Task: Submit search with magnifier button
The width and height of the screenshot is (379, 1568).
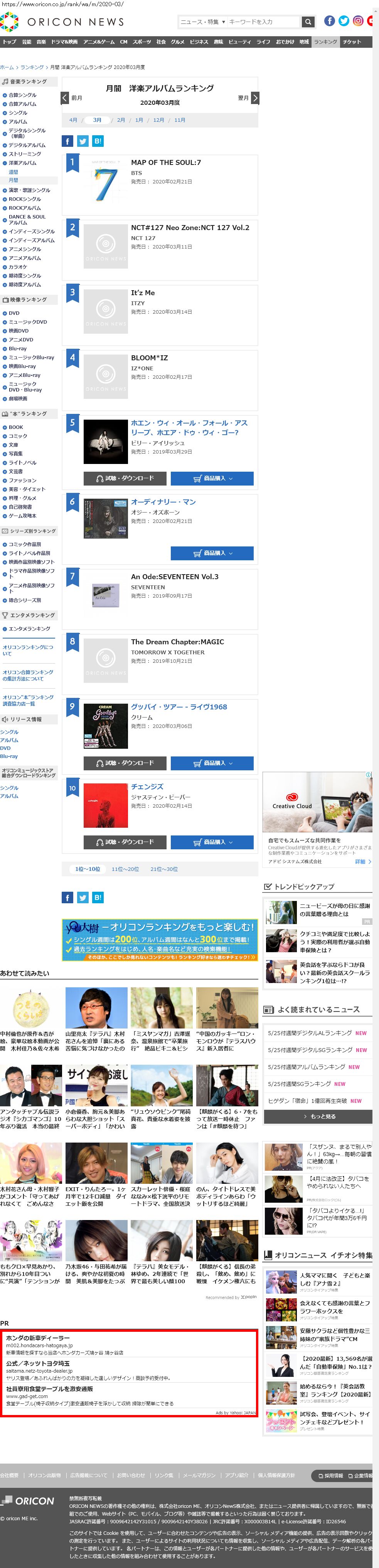Action: (308, 22)
